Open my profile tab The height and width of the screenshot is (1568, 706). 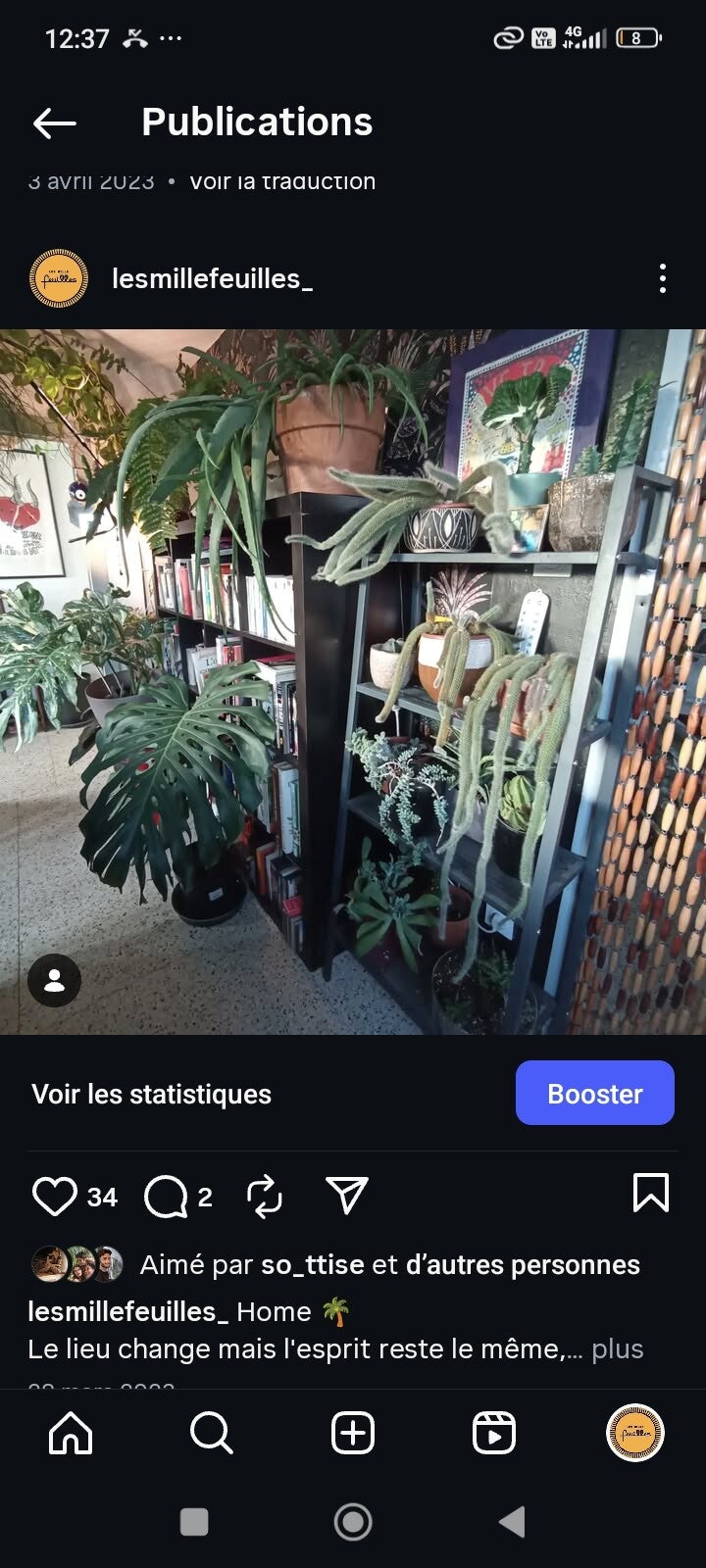[635, 1433]
